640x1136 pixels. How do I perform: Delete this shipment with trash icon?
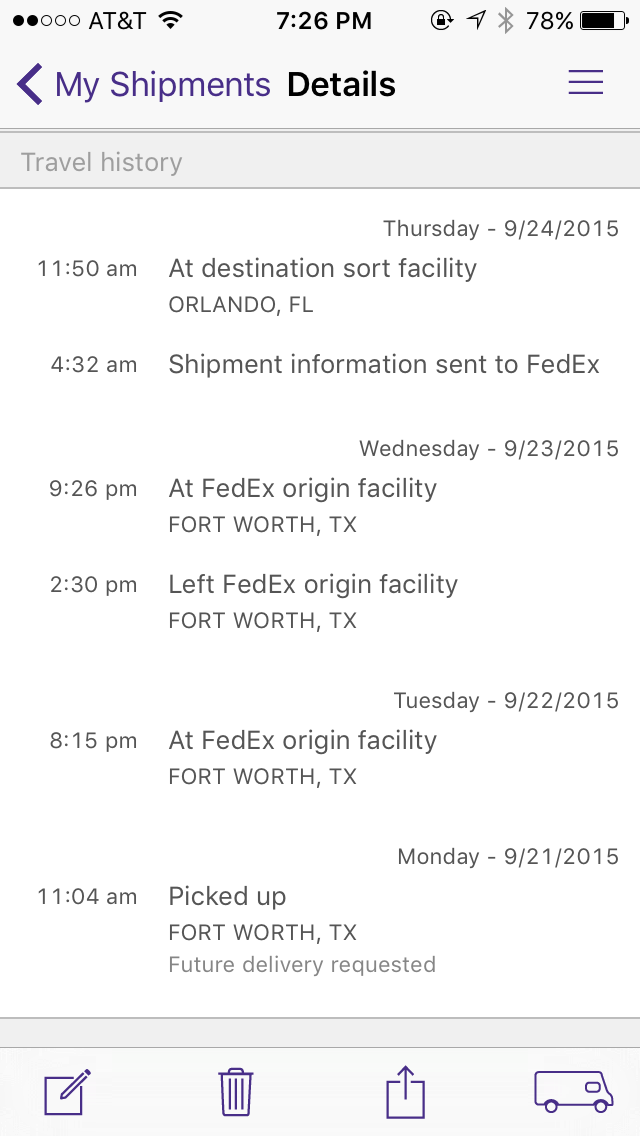(x=236, y=1092)
